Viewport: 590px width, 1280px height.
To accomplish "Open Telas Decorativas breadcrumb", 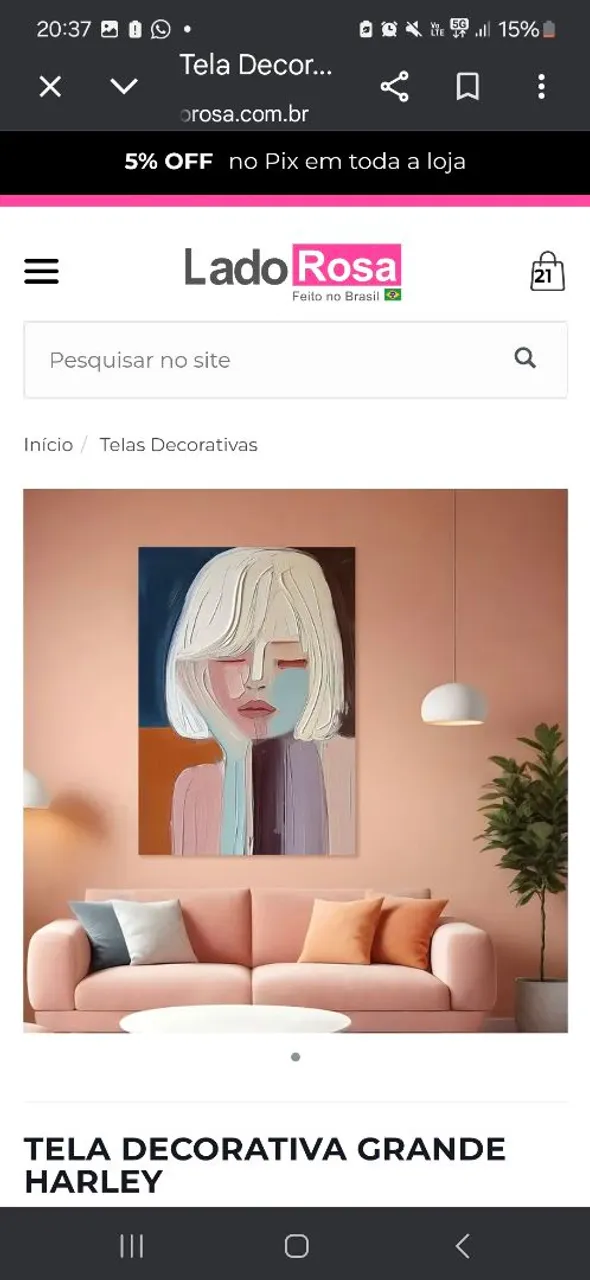I will tap(178, 445).
